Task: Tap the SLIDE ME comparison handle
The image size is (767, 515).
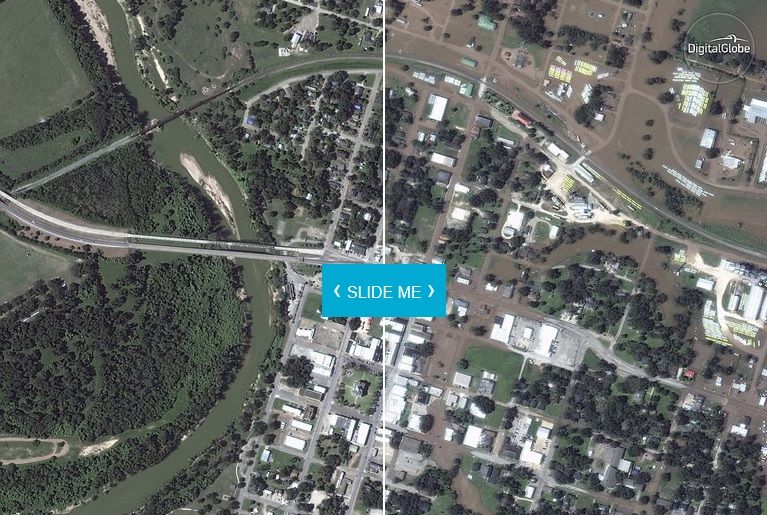Action: 384,291
